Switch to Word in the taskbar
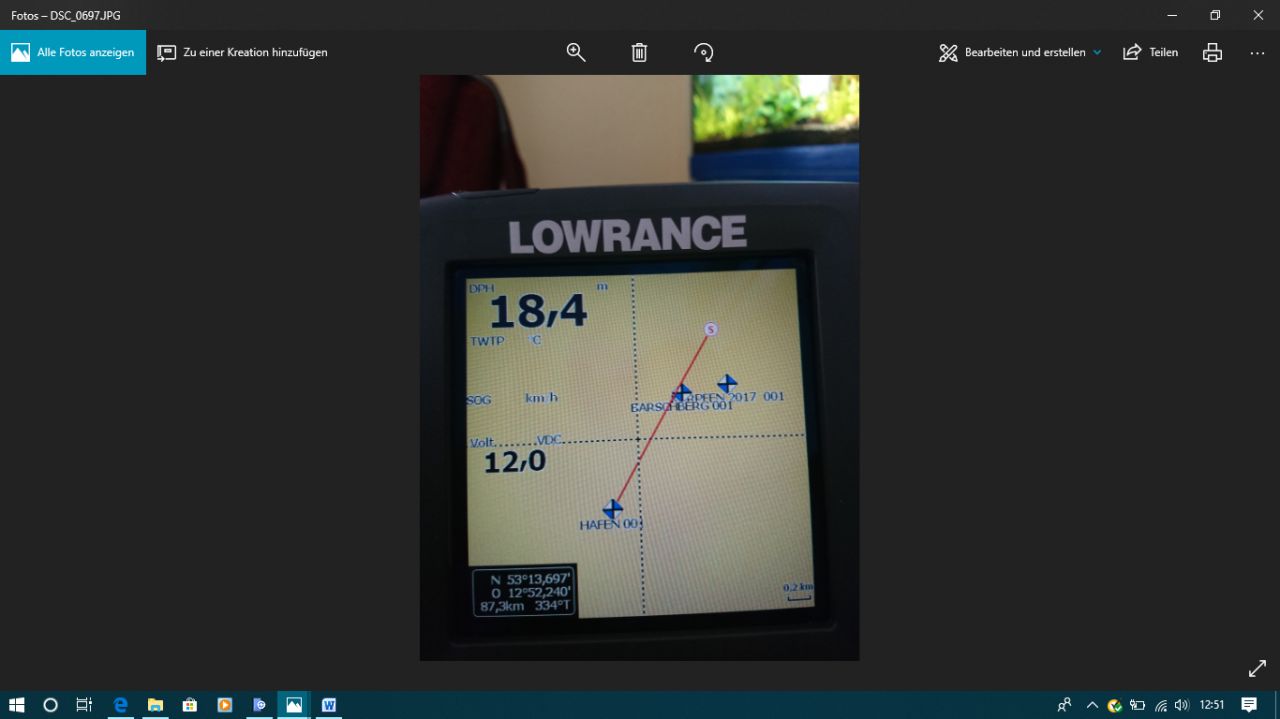The height and width of the screenshot is (719, 1280). (328, 705)
